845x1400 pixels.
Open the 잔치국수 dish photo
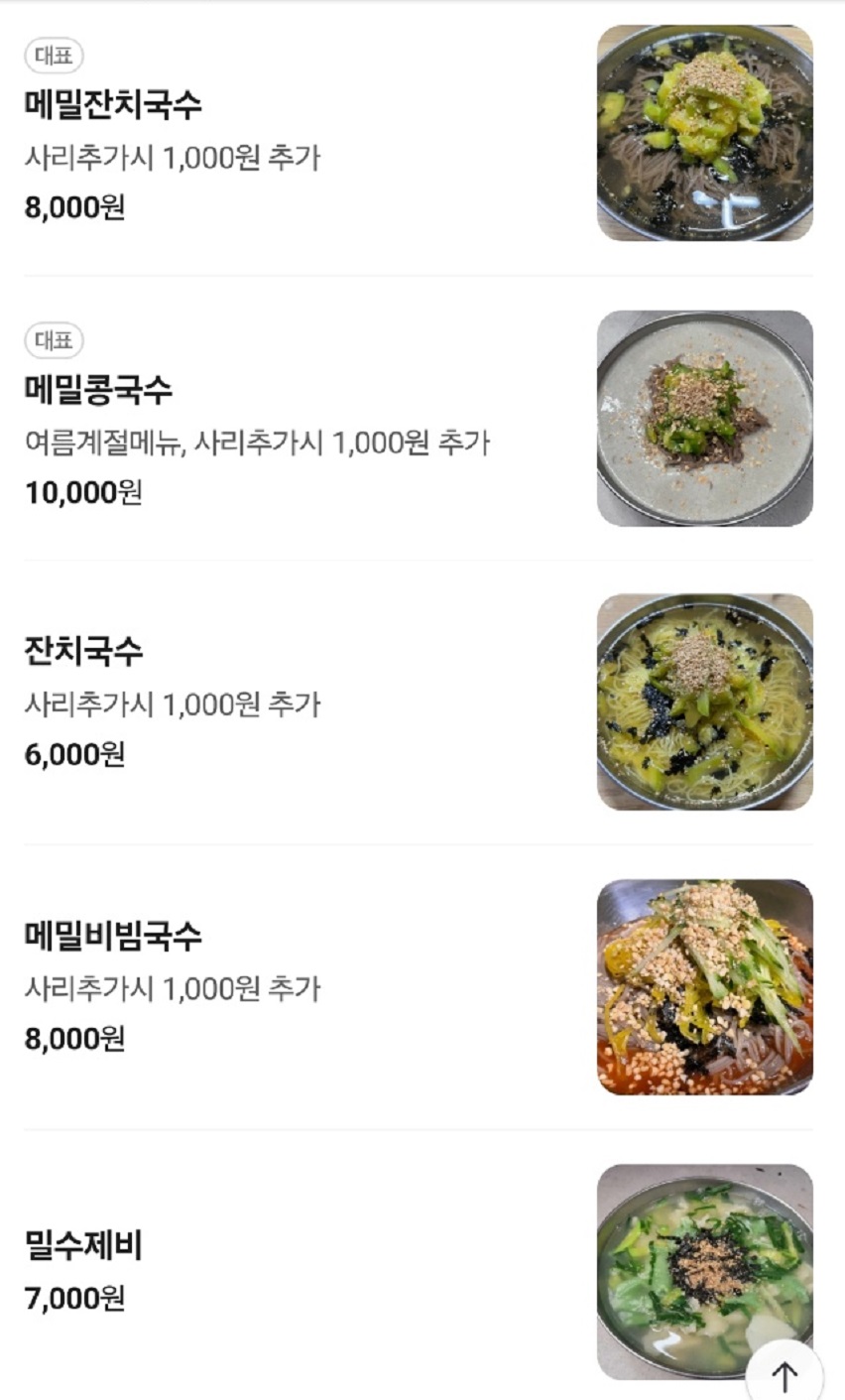[704, 704]
